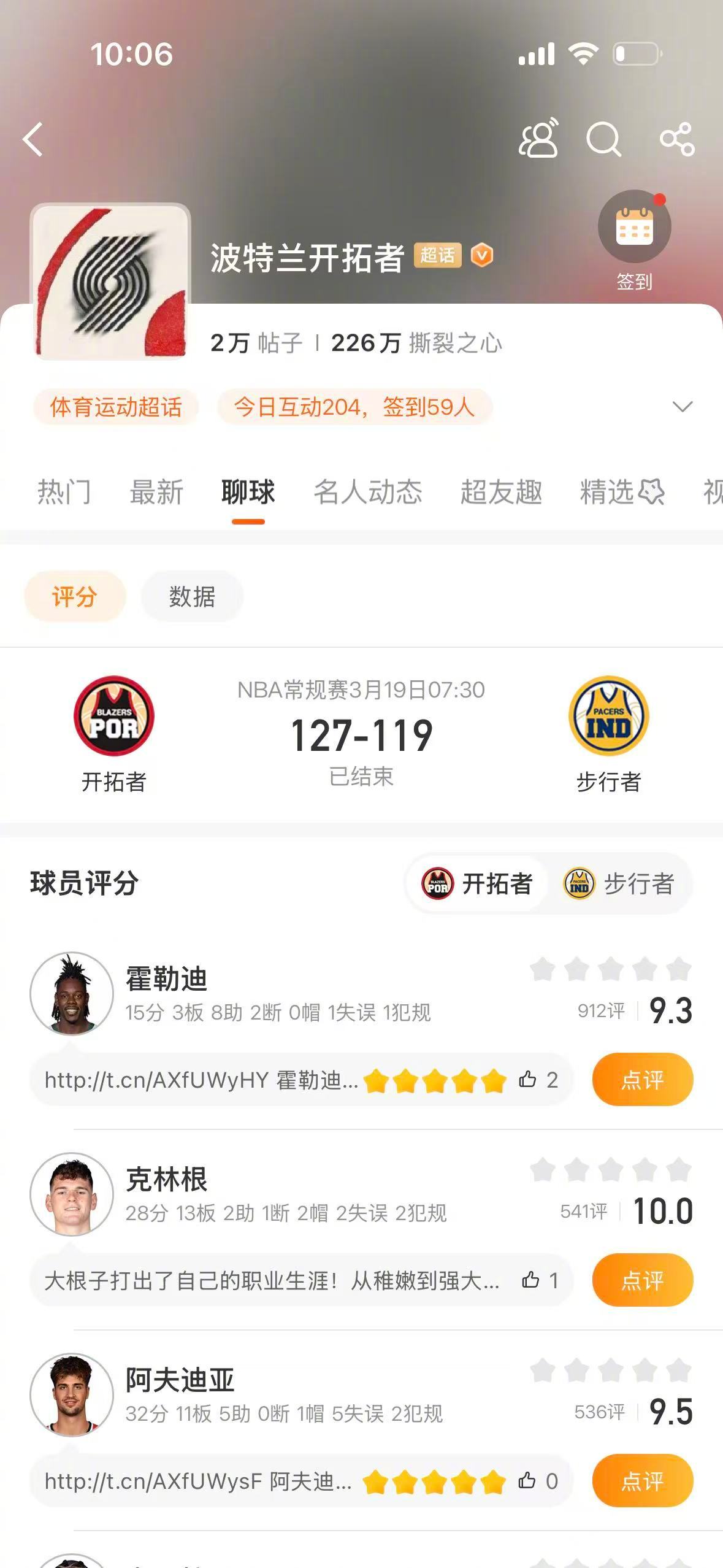Select the 评分 pill above the scoreboard

[74, 595]
